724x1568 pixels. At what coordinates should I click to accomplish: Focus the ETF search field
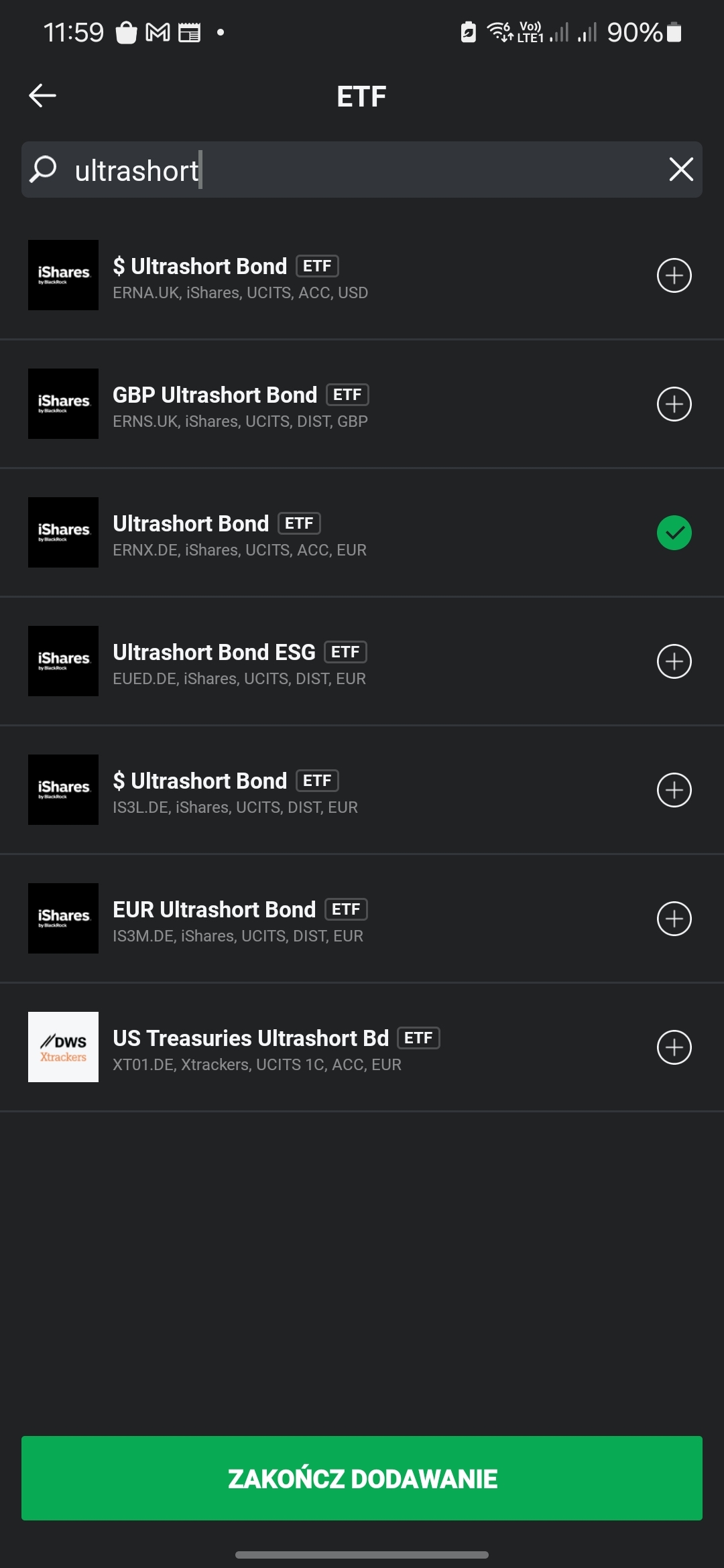pyautogui.click(x=362, y=170)
